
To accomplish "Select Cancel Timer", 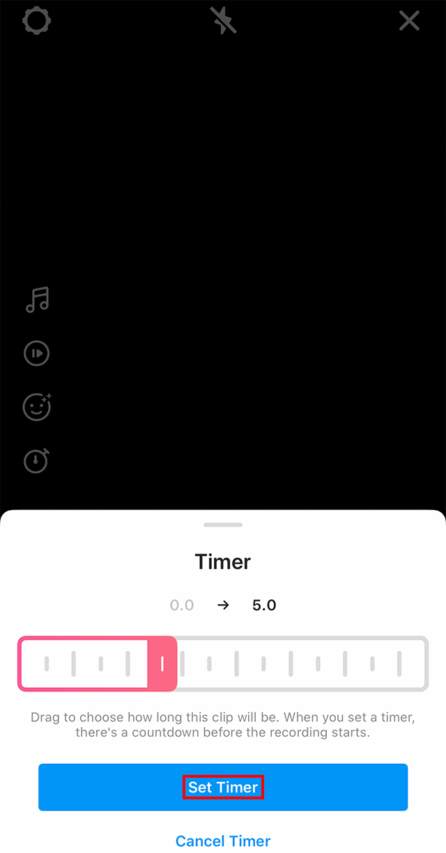I will [223, 840].
